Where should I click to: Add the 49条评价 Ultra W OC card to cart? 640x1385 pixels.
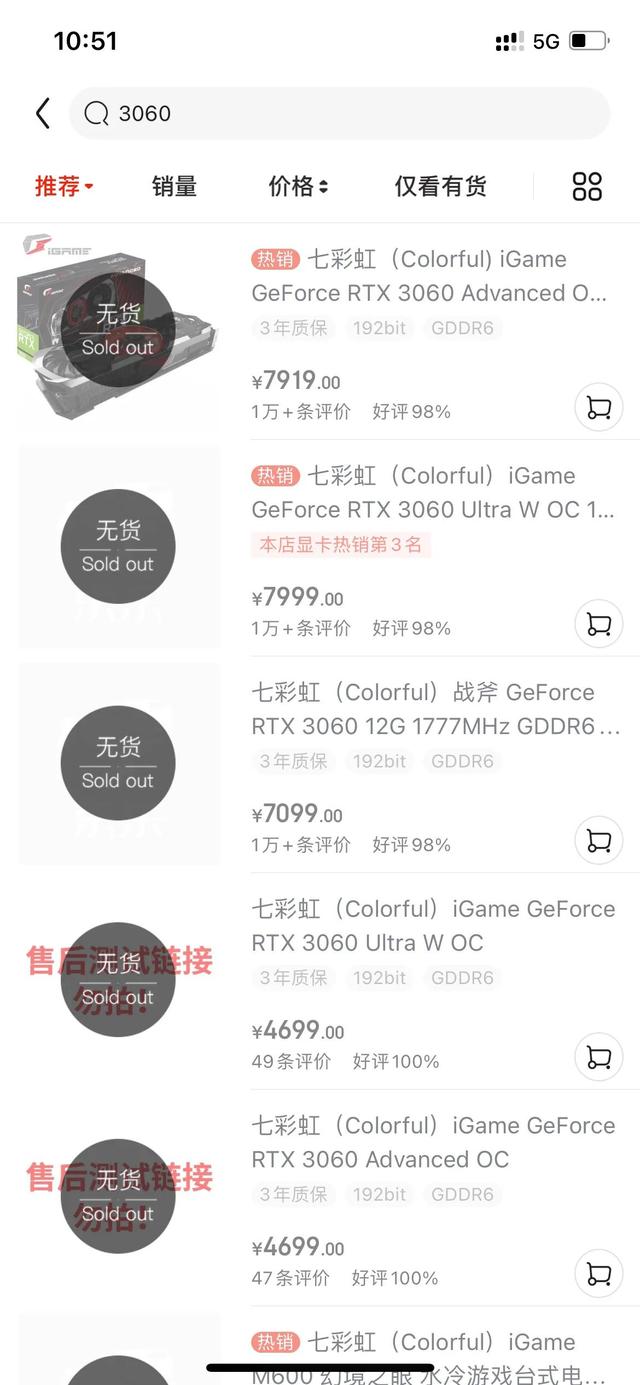point(599,1057)
